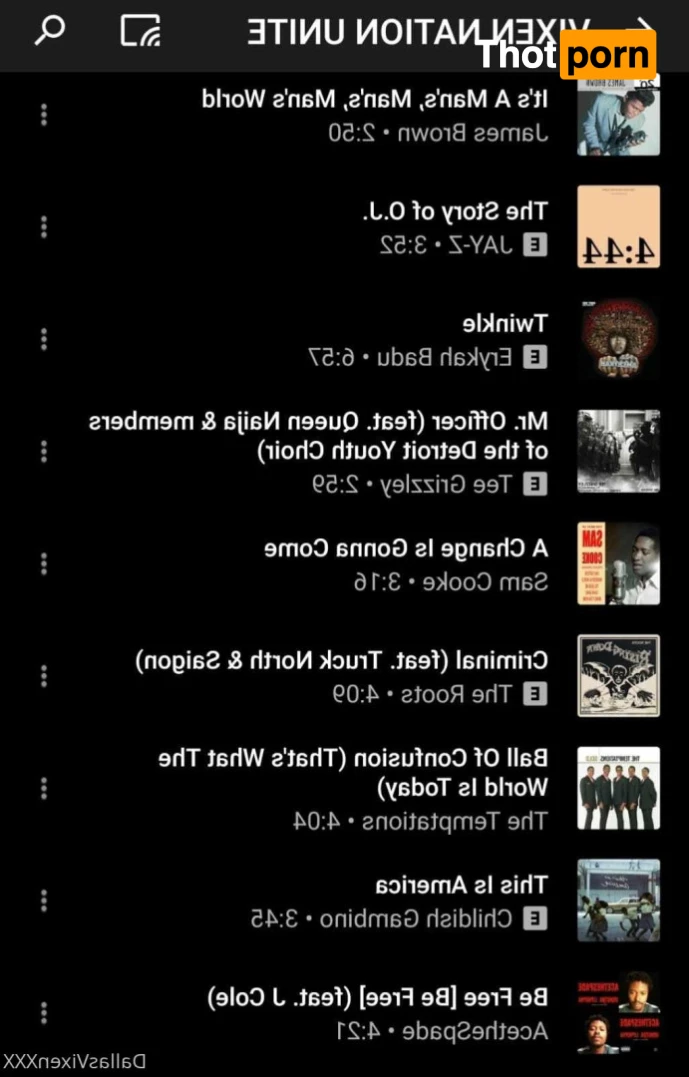The image size is (689, 1077).
Task: Play A Change Is Gonna Come
Action: coord(406,563)
